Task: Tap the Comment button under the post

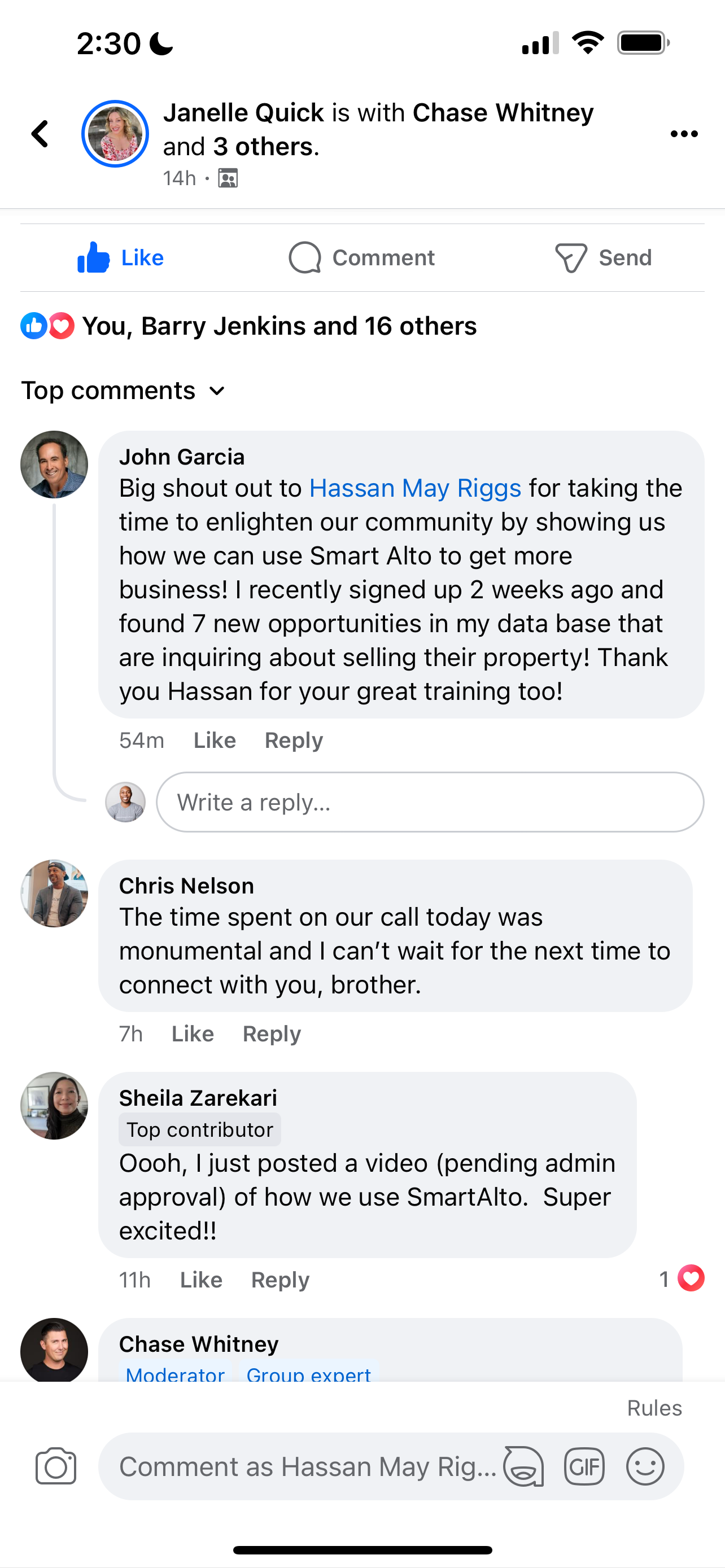Action: pyautogui.click(x=361, y=257)
